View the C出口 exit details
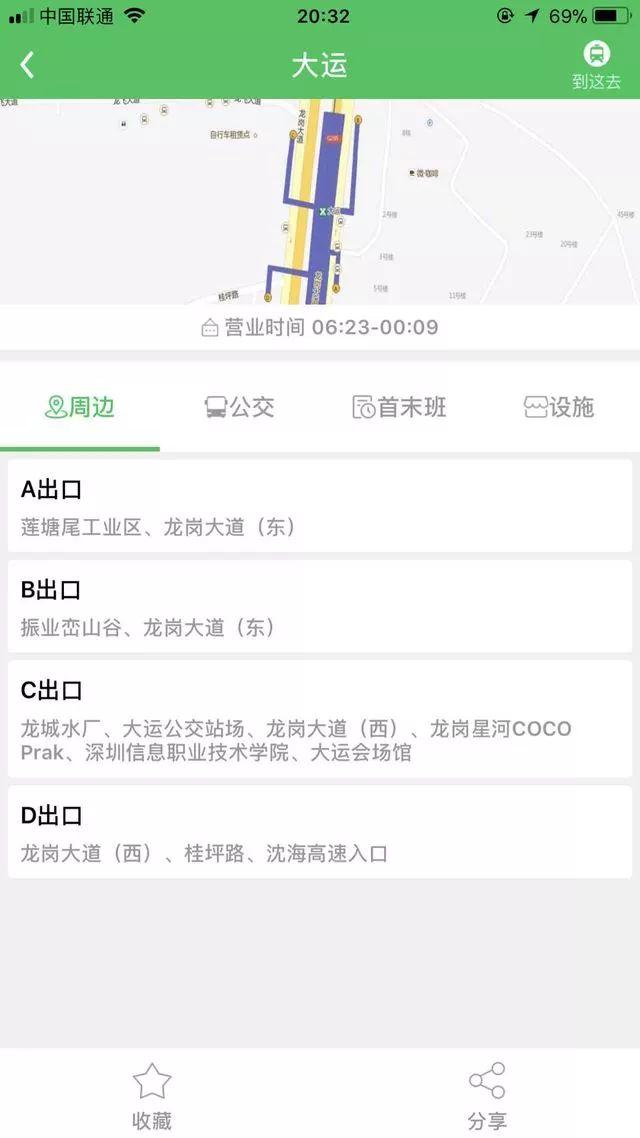The image size is (640, 1138). pyautogui.click(x=320, y=720)
